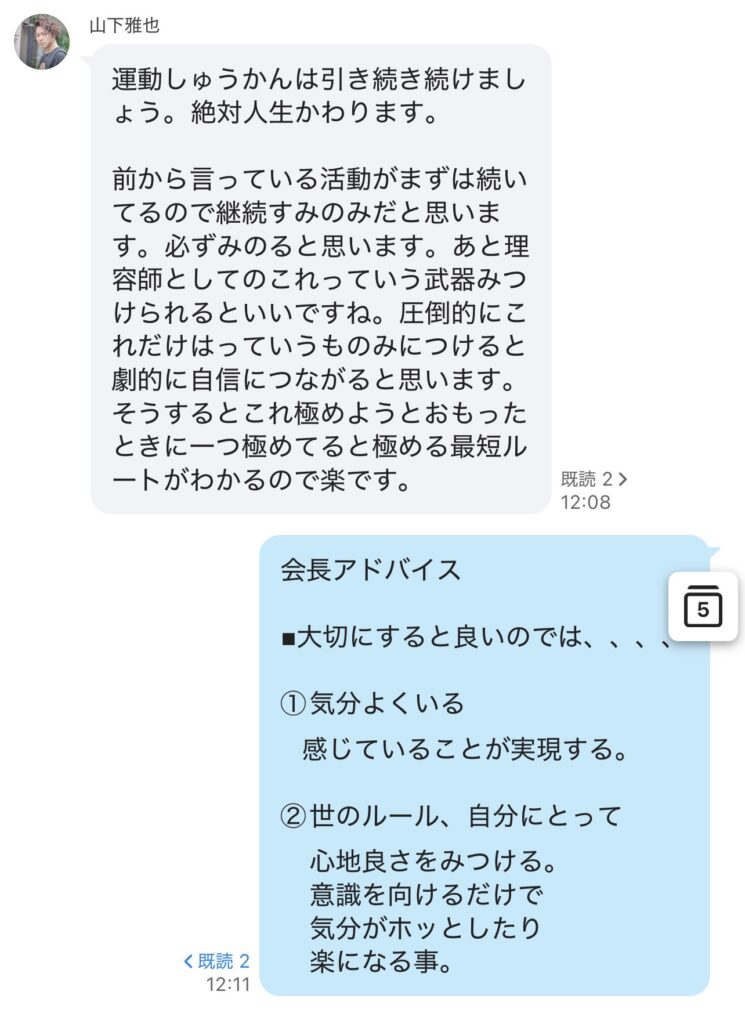745x1024 pixels.
Task: Open 山下雅也's profile avatar
Action: 41,41
